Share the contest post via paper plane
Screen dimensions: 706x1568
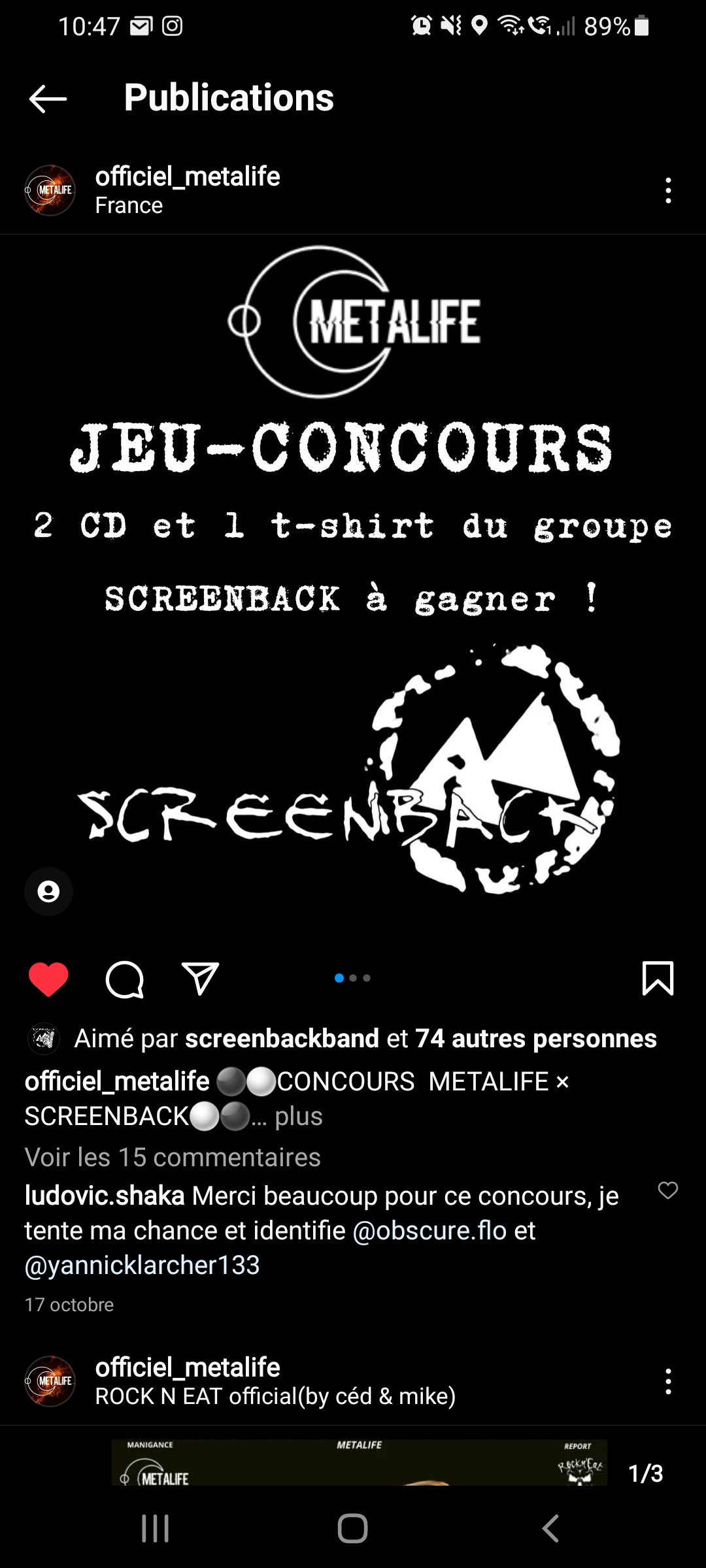(200, 979)
